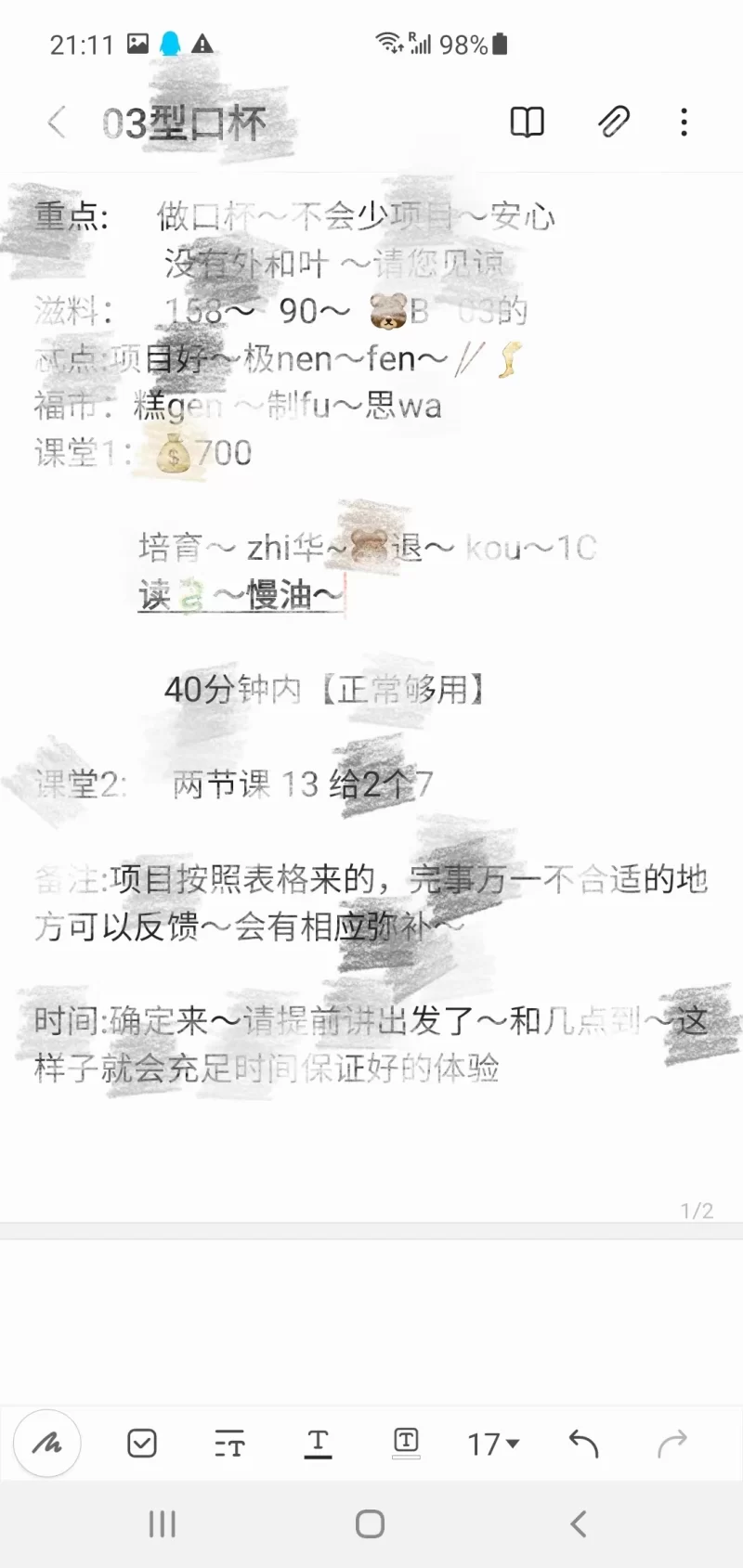743x1568 pixels.
Task: Open the font size 17 dropdown
Action: [493, 1444]
